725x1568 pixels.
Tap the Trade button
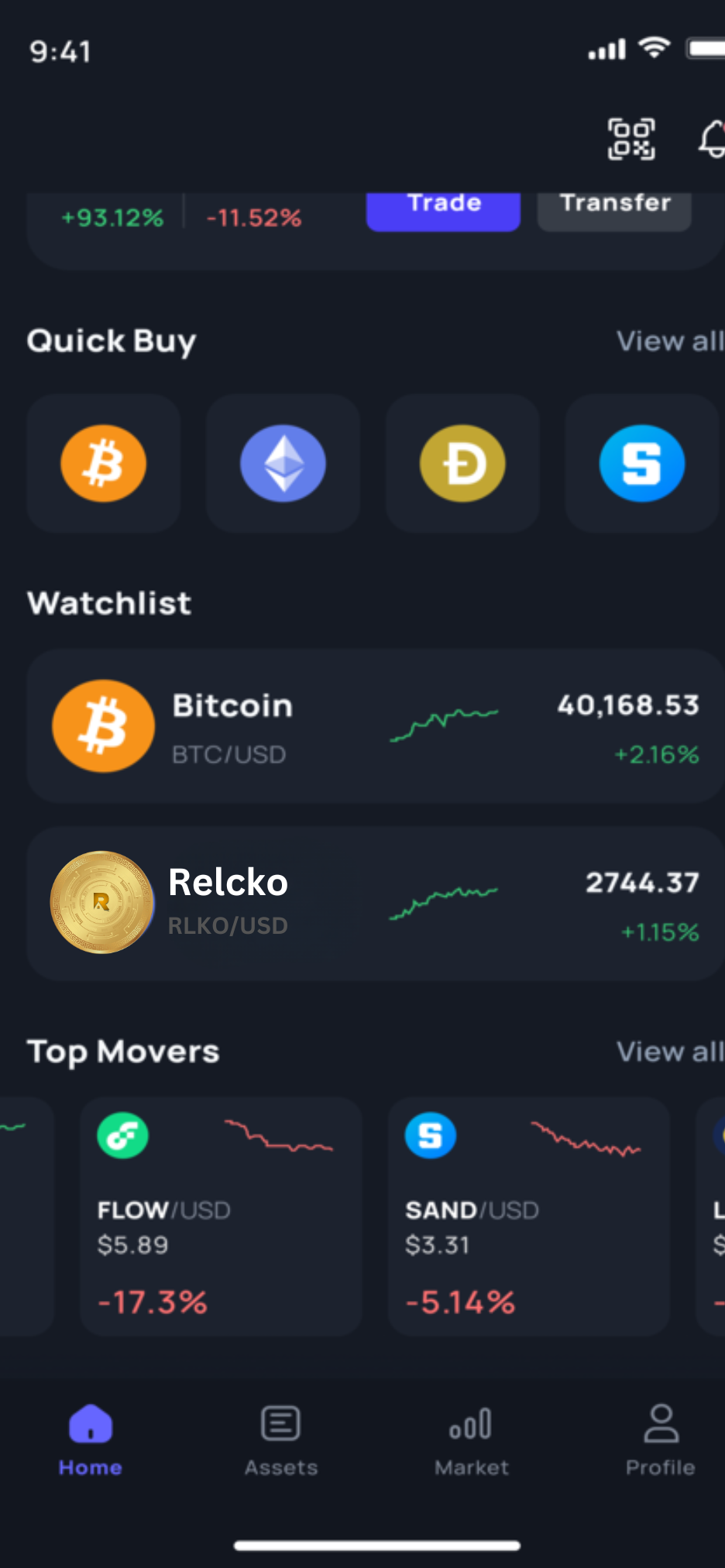pos(443,210)
